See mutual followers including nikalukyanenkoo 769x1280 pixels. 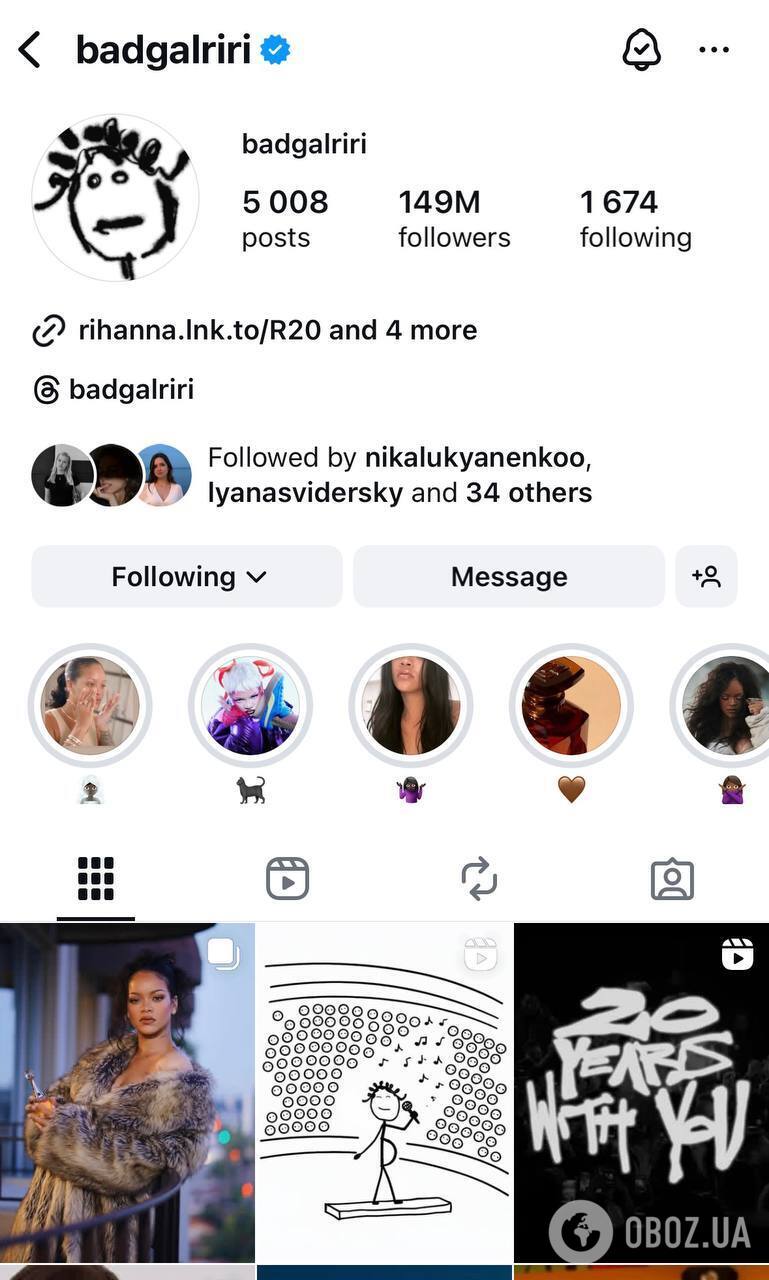(399, 475)
